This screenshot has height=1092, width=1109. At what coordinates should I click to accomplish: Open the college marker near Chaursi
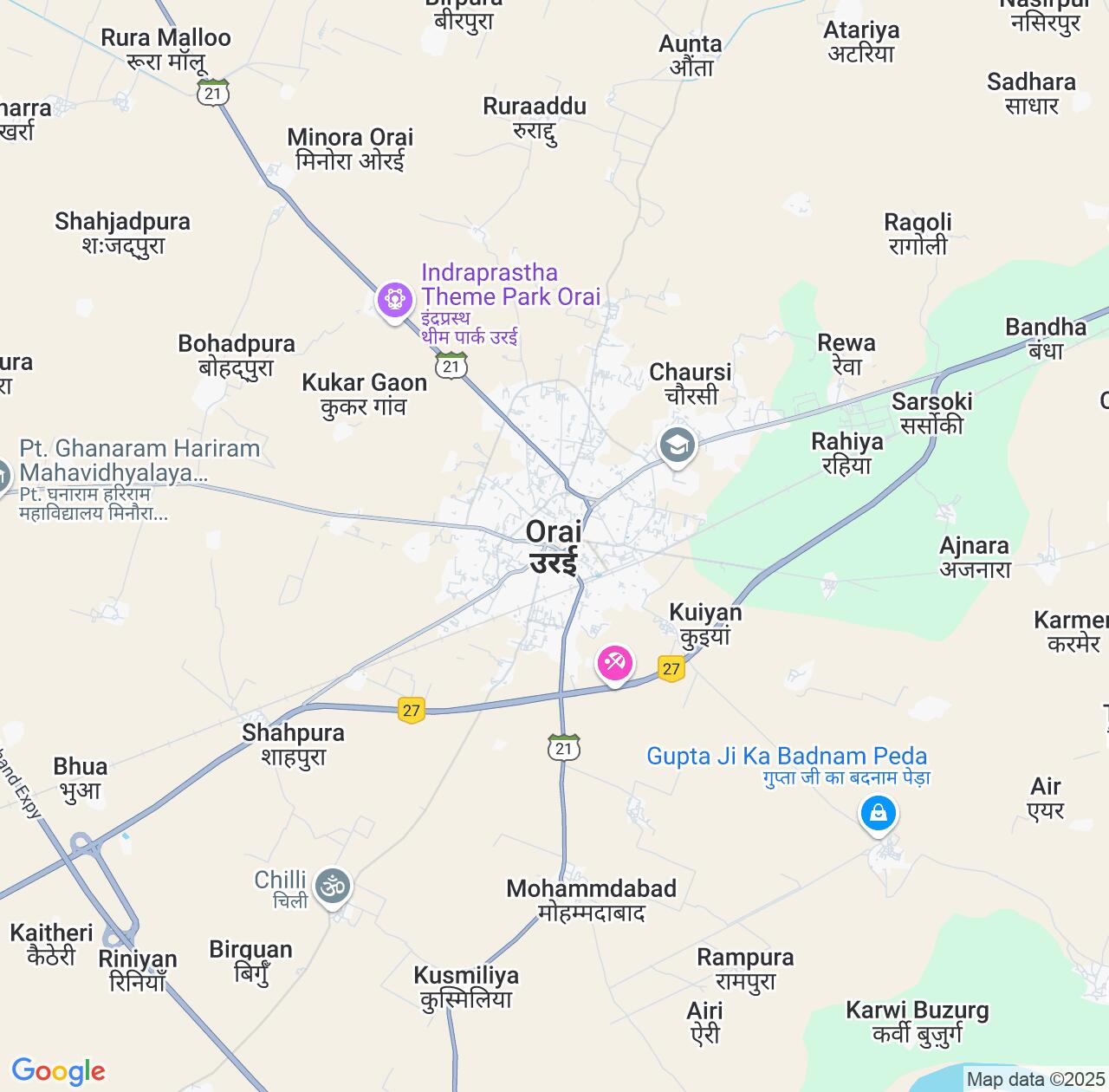pyautogui.click(x=677, y=447)
